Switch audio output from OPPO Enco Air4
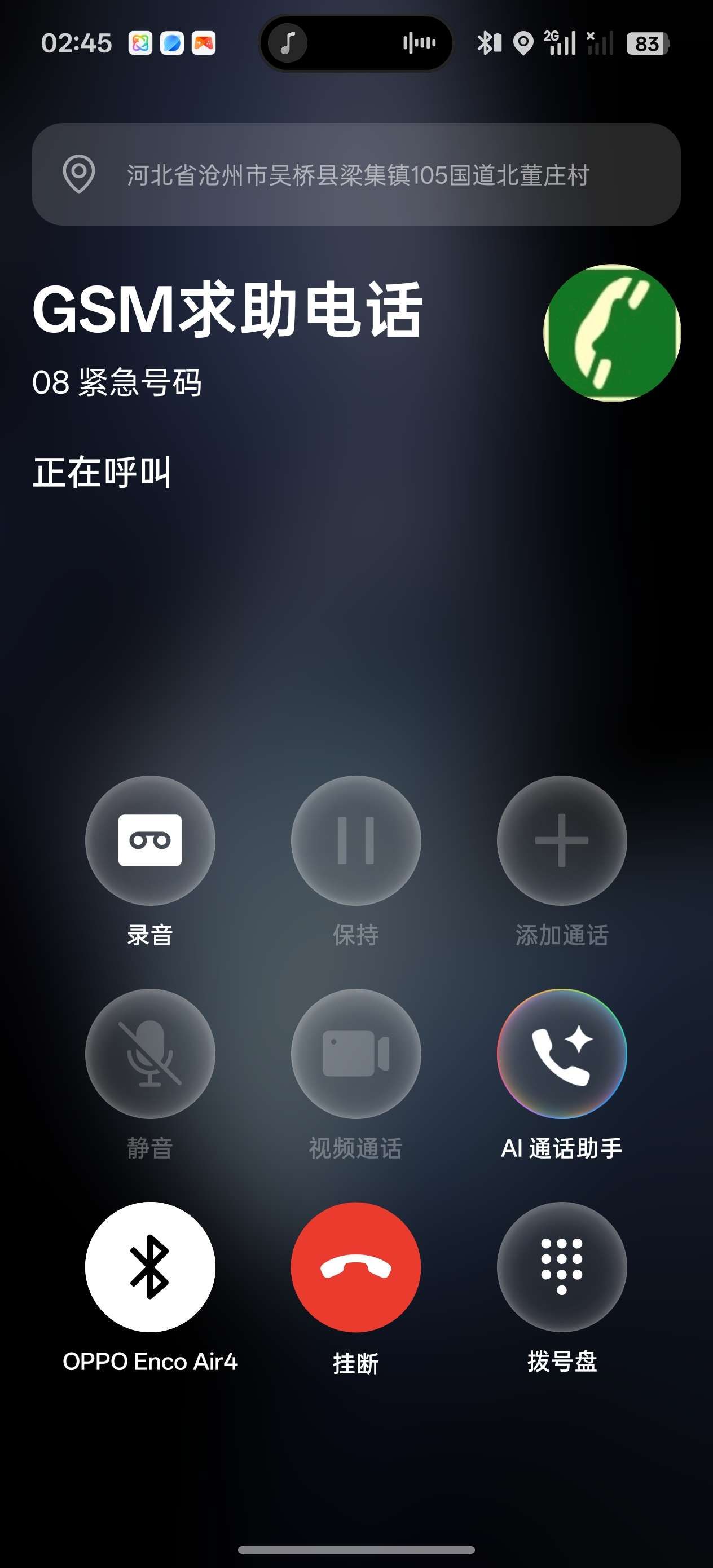This screenshot has width=713, height=1568. tap(151, 1266)
